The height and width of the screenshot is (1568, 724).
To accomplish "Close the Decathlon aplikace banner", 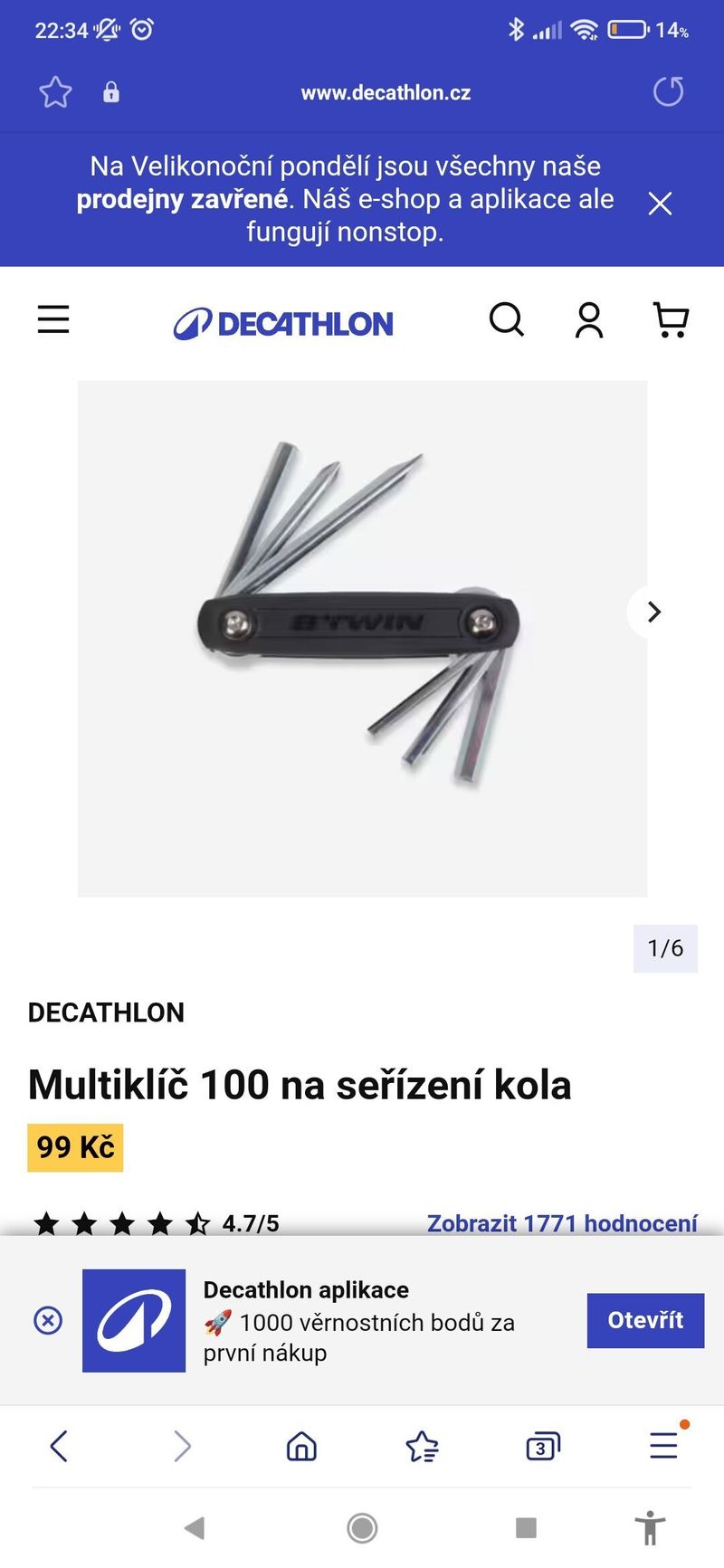I will click(x=48, y=1321).
